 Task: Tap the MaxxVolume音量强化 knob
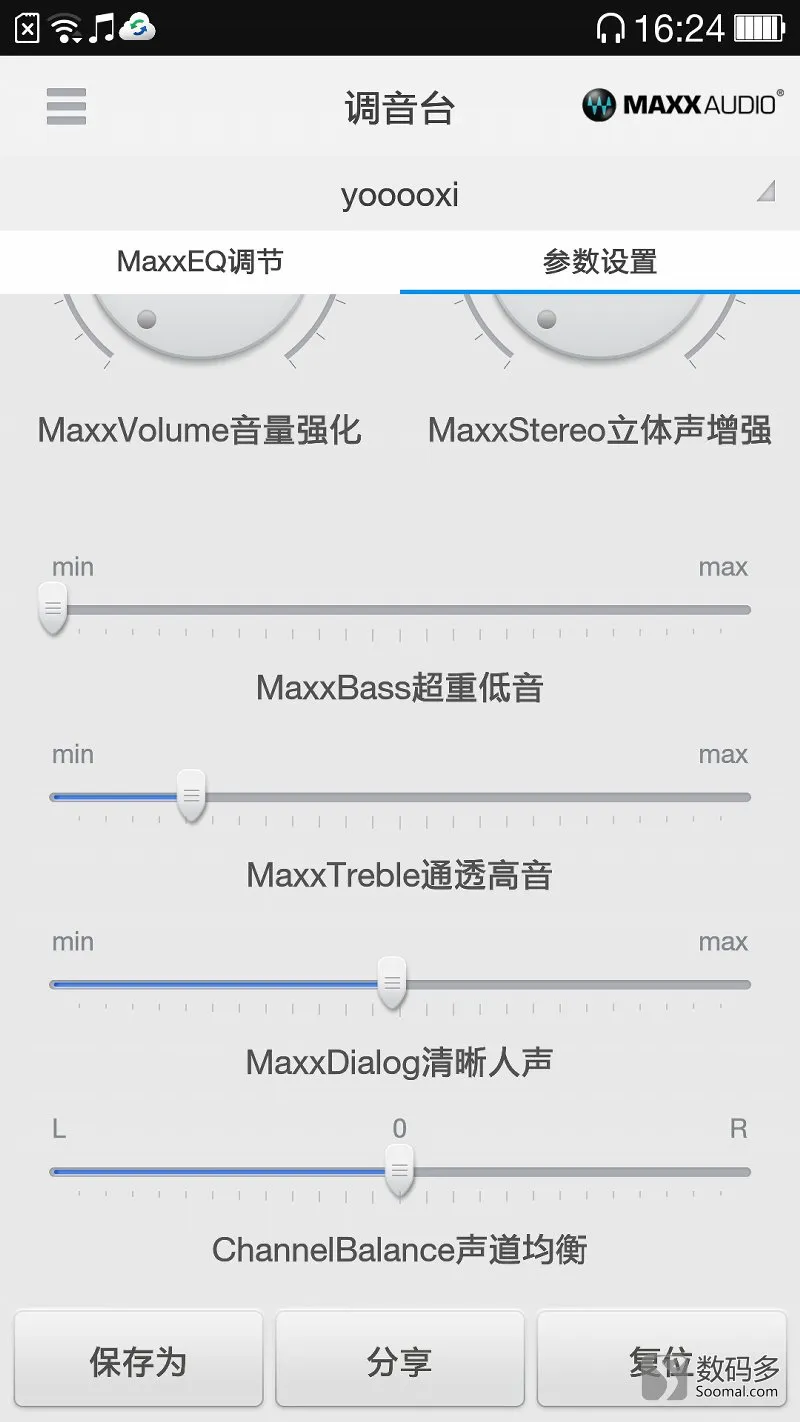pyautogui.click(x=200, y=325)
